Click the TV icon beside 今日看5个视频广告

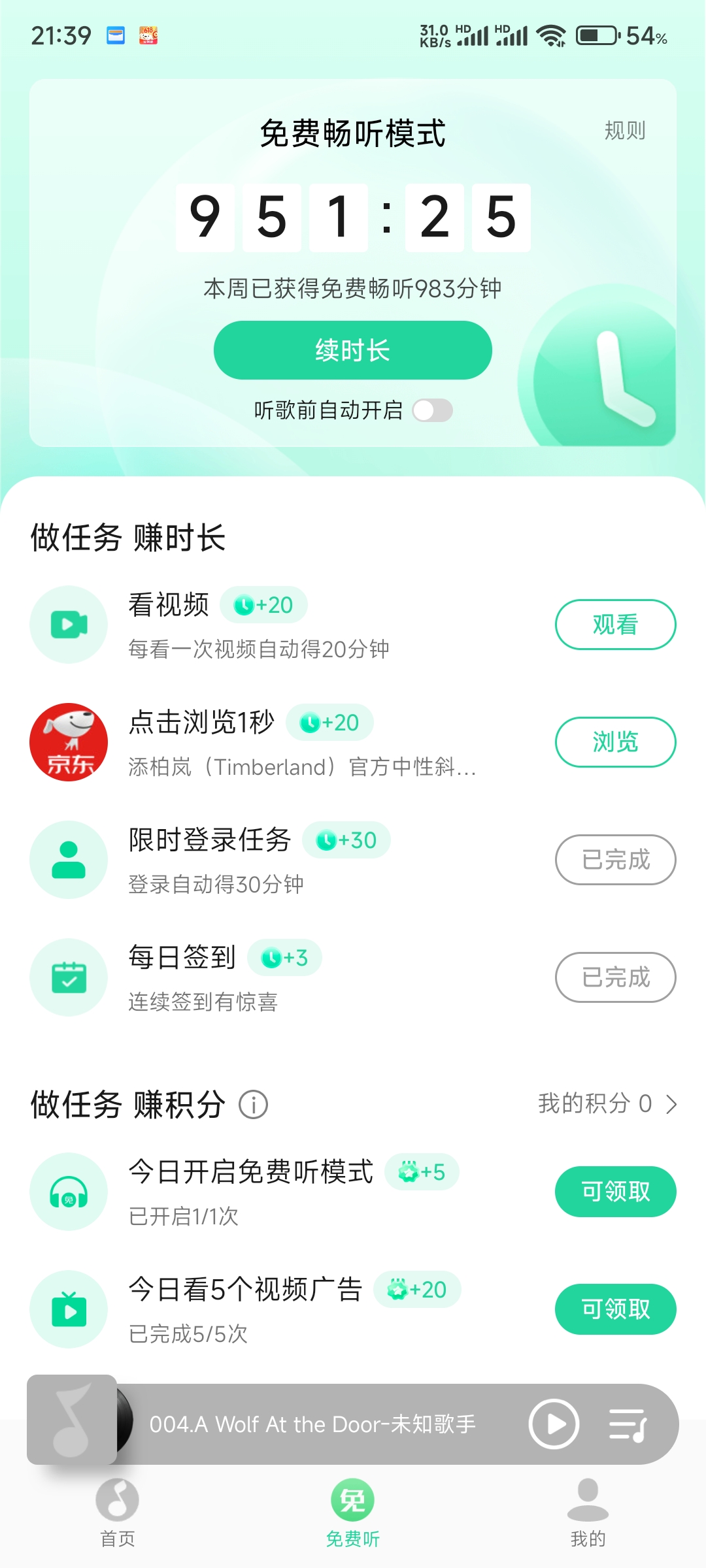click(x=69, y=1309)
